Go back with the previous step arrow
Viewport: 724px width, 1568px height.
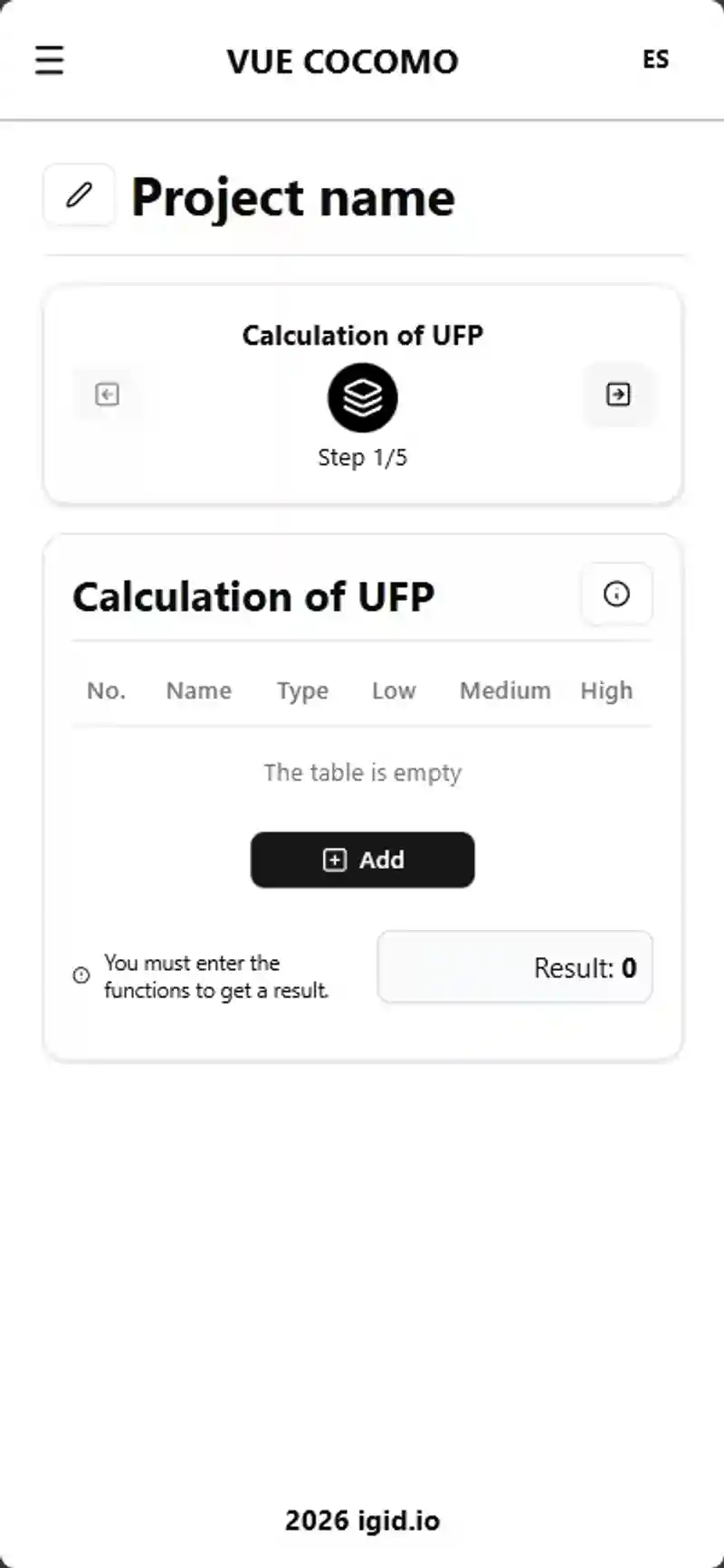(108, 394)
